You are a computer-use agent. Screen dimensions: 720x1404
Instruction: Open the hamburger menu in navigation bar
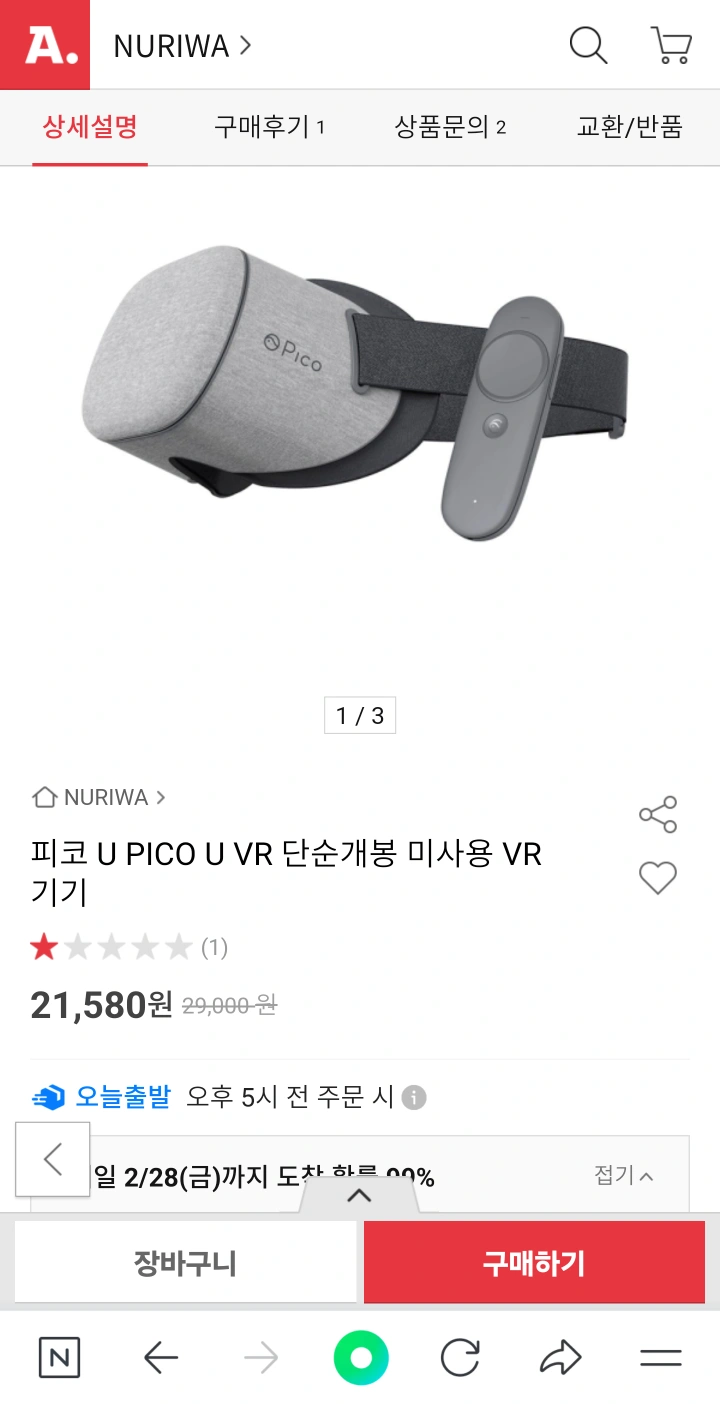[661, 1357]
